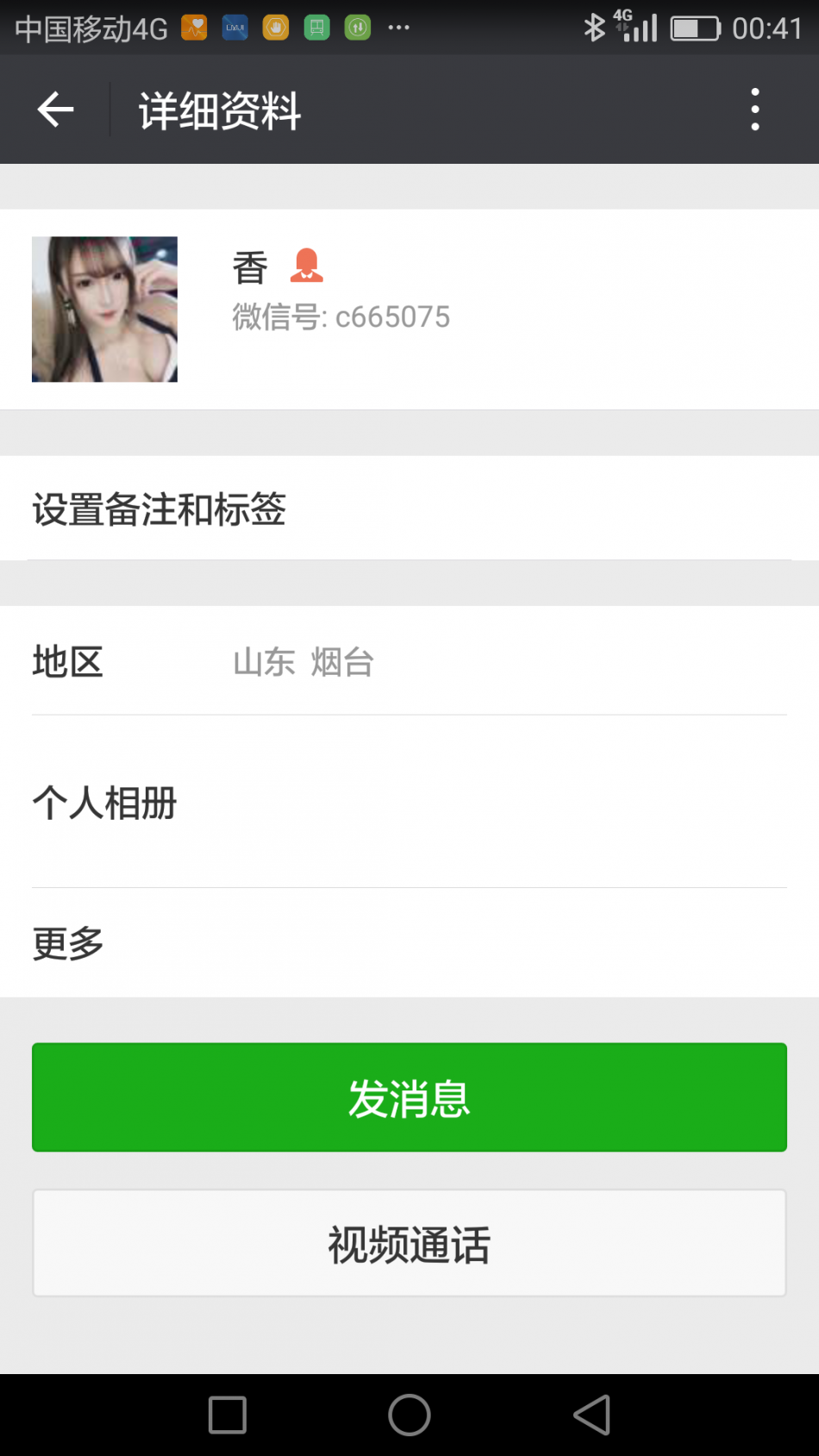Tap the system home button
Screen dimensions: 819x1456
click(x=409, y=1415)
